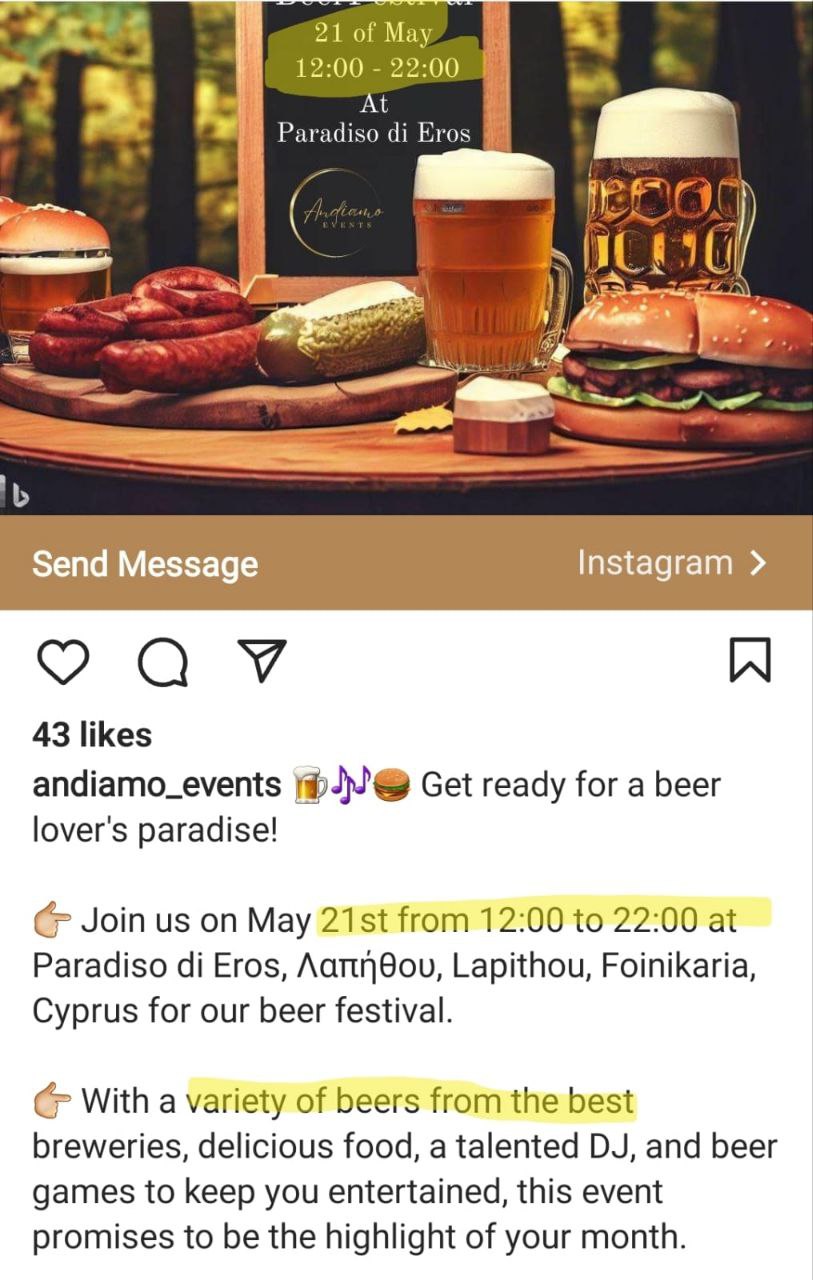This screenshot has width=813, height=1280.
Task: Open the andiamo_events profile from the caption
Action: (x=157, y=785)
